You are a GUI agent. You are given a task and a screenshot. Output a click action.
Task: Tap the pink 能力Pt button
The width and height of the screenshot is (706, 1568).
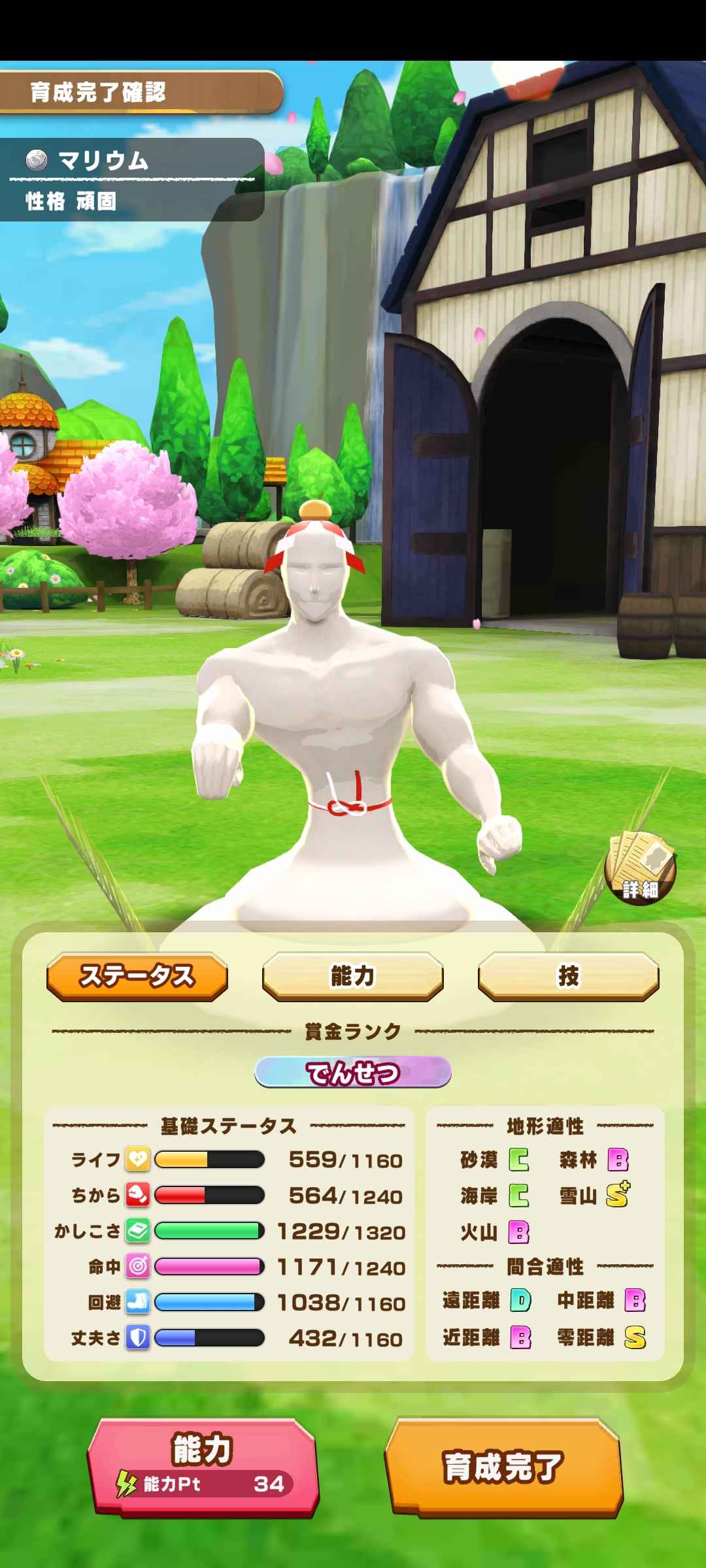[203, 1466]
